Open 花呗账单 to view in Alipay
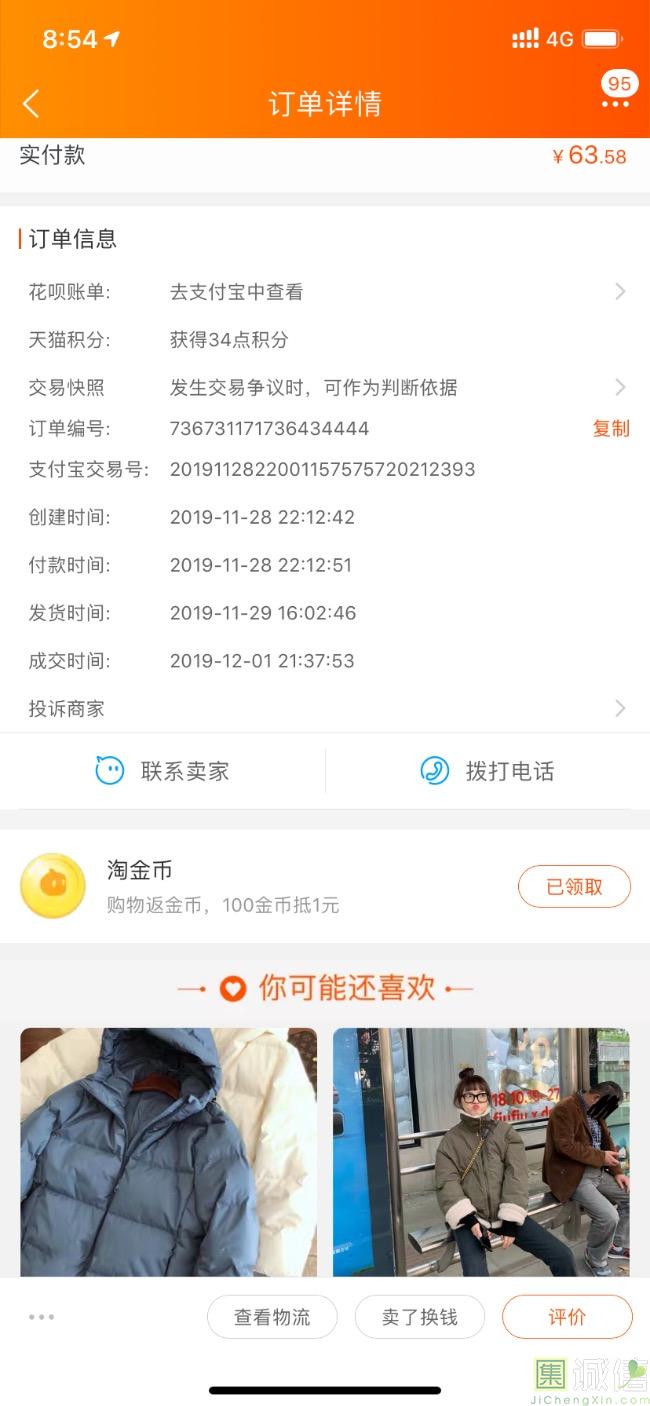650x1406 pixels. click(325, 292)
